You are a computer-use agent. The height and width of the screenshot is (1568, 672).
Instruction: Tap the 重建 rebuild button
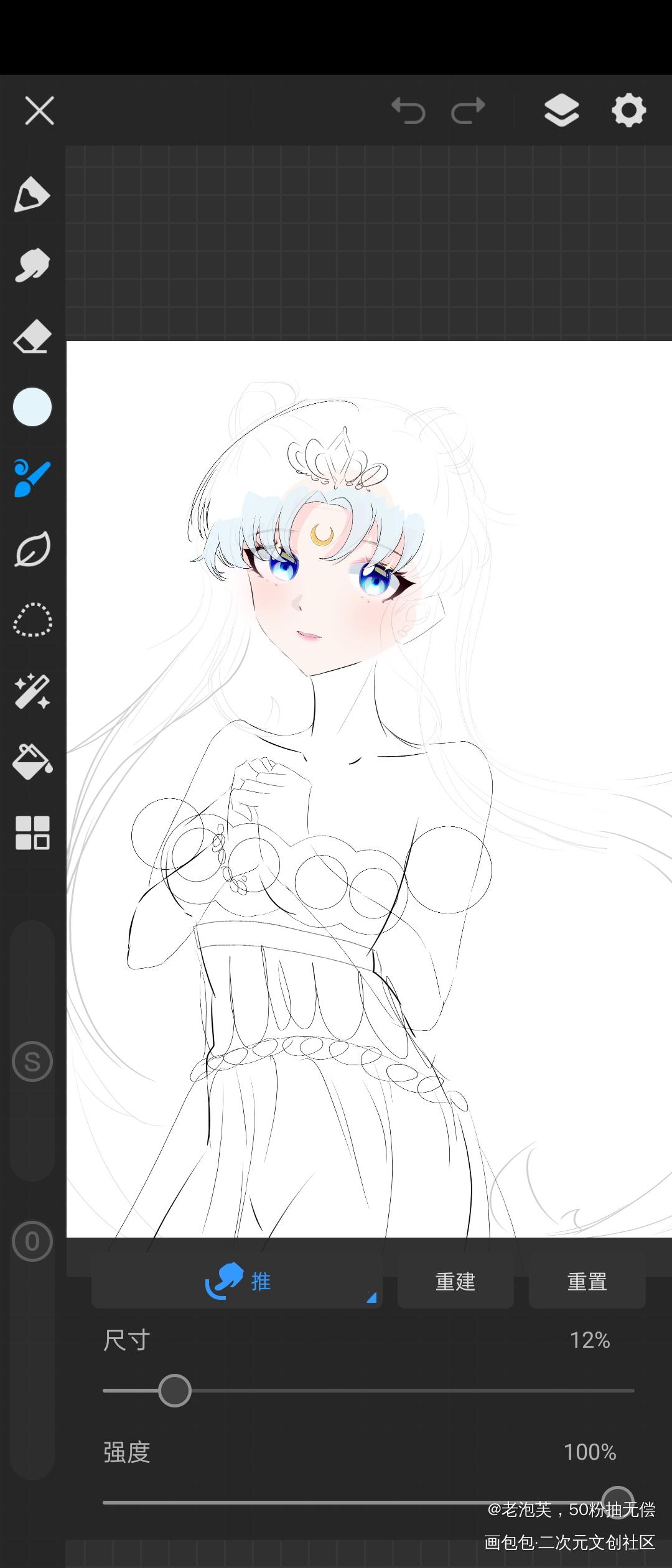(455, 1282)
